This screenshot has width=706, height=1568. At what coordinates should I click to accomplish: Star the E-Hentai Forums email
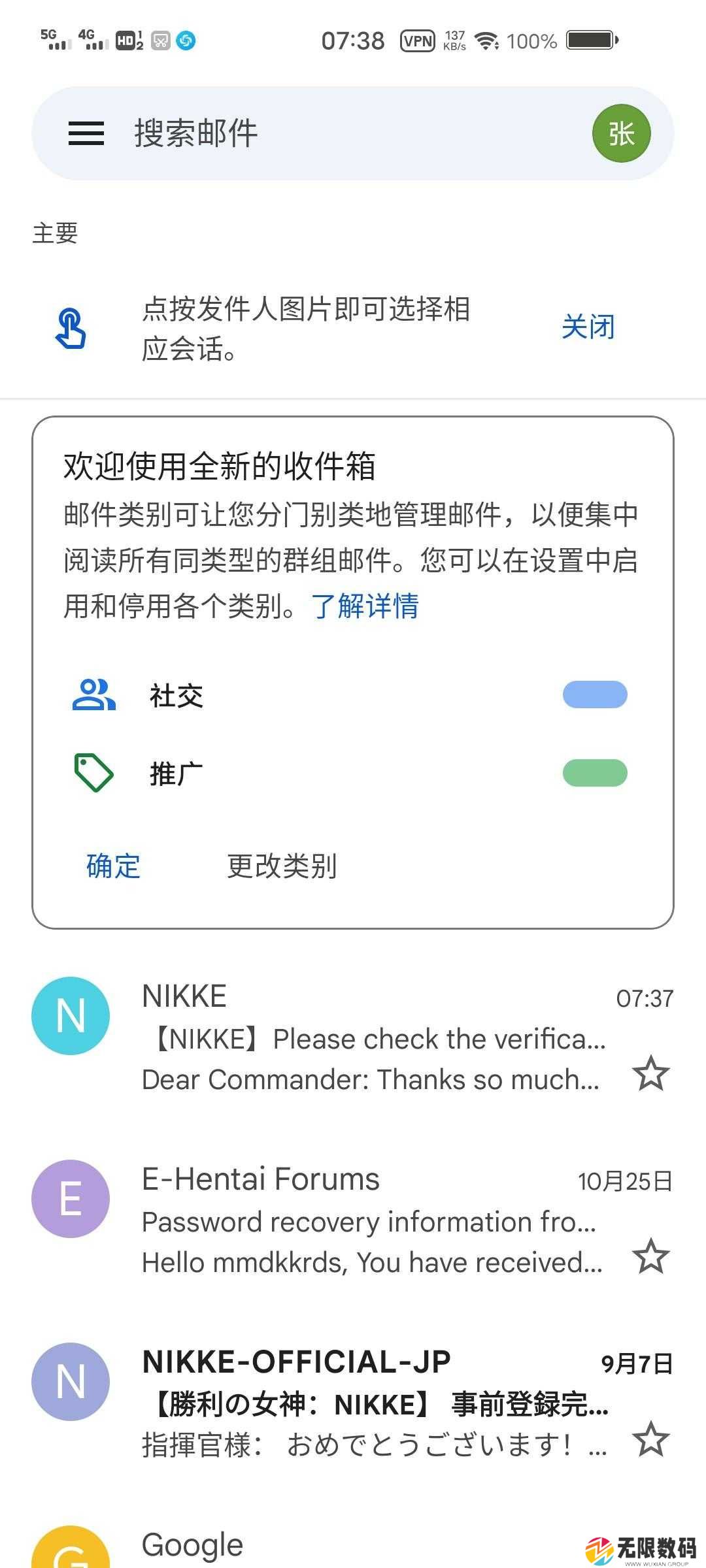coord(651,1256)
